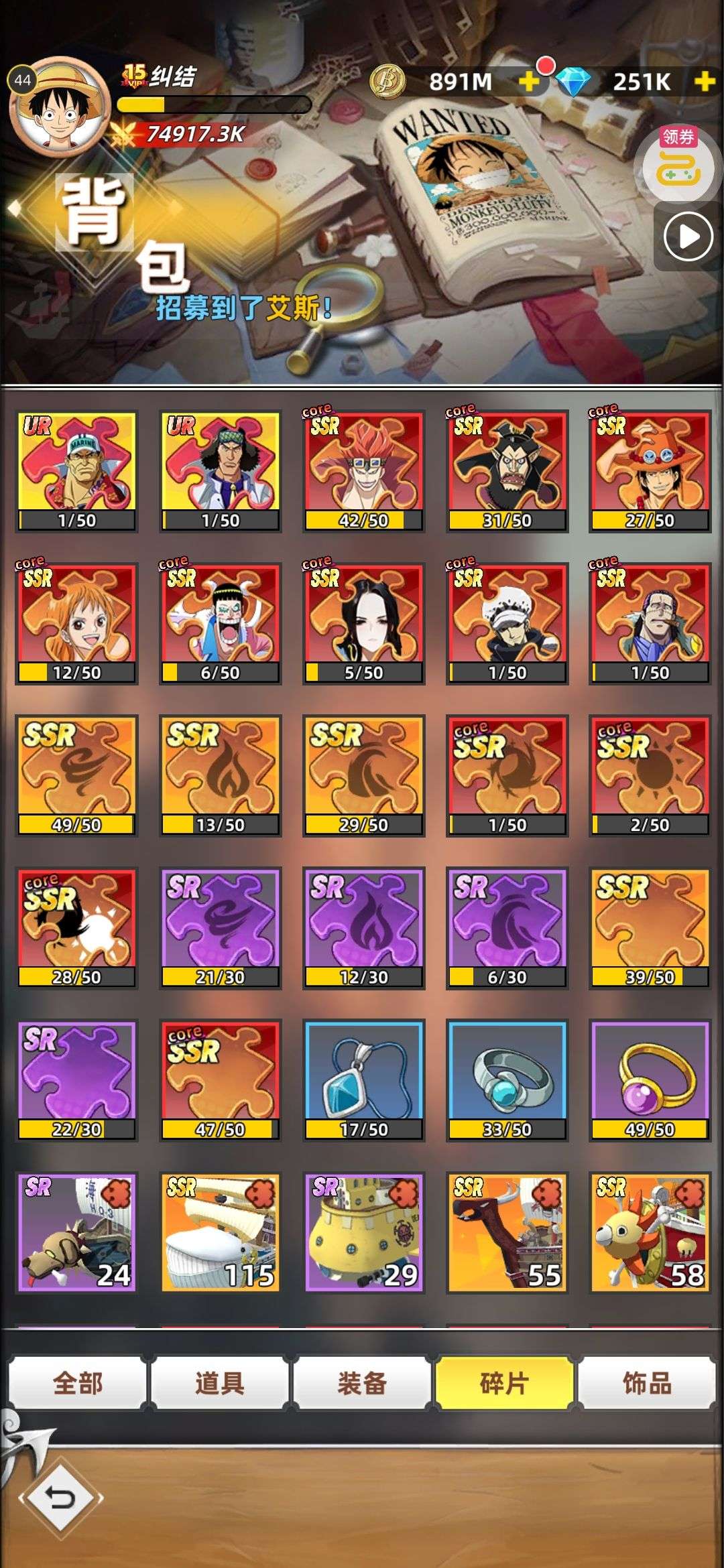The height and width of the screenshot is (1568, 724).
Task: Open the 领券 coupon button
Action: 678,161
